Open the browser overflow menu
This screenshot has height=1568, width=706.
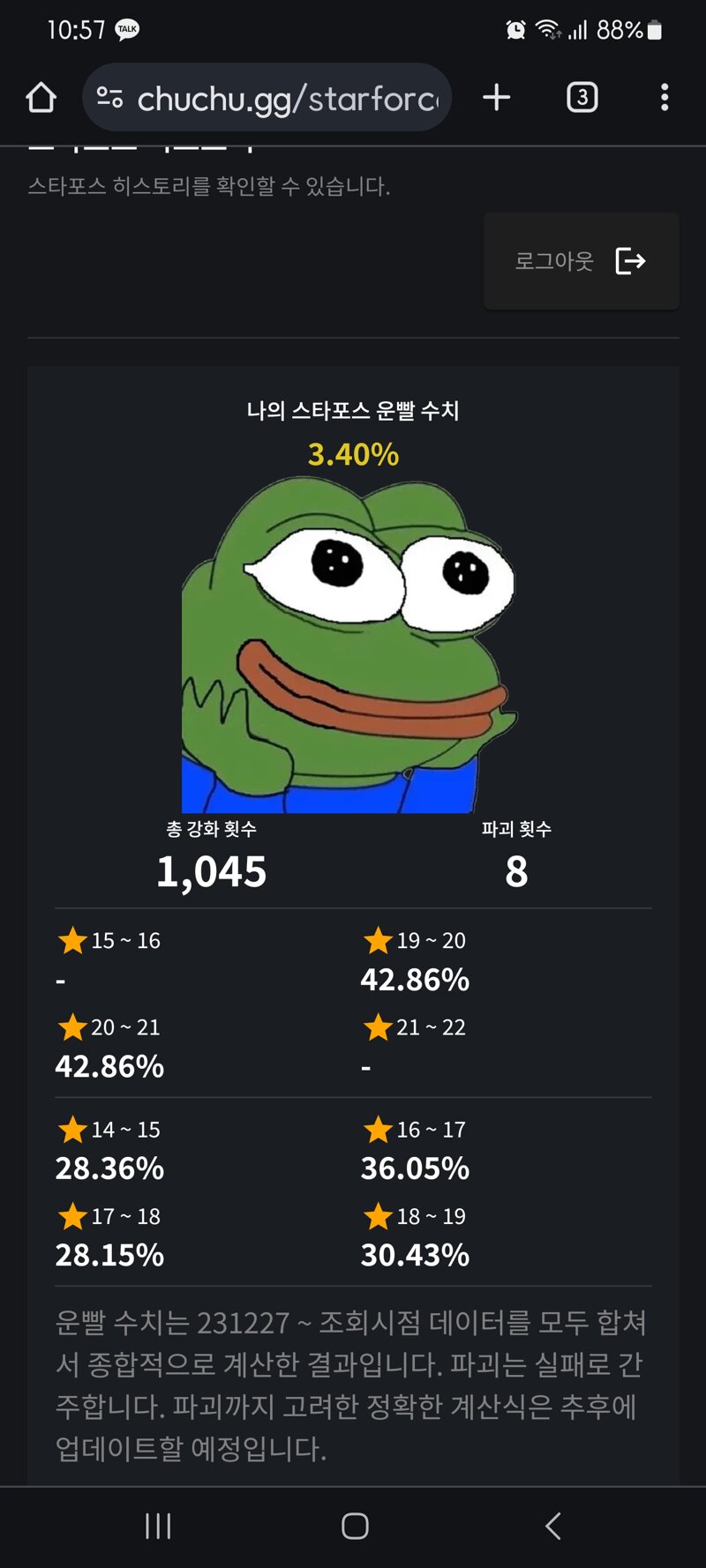click(x=665, y=97)
